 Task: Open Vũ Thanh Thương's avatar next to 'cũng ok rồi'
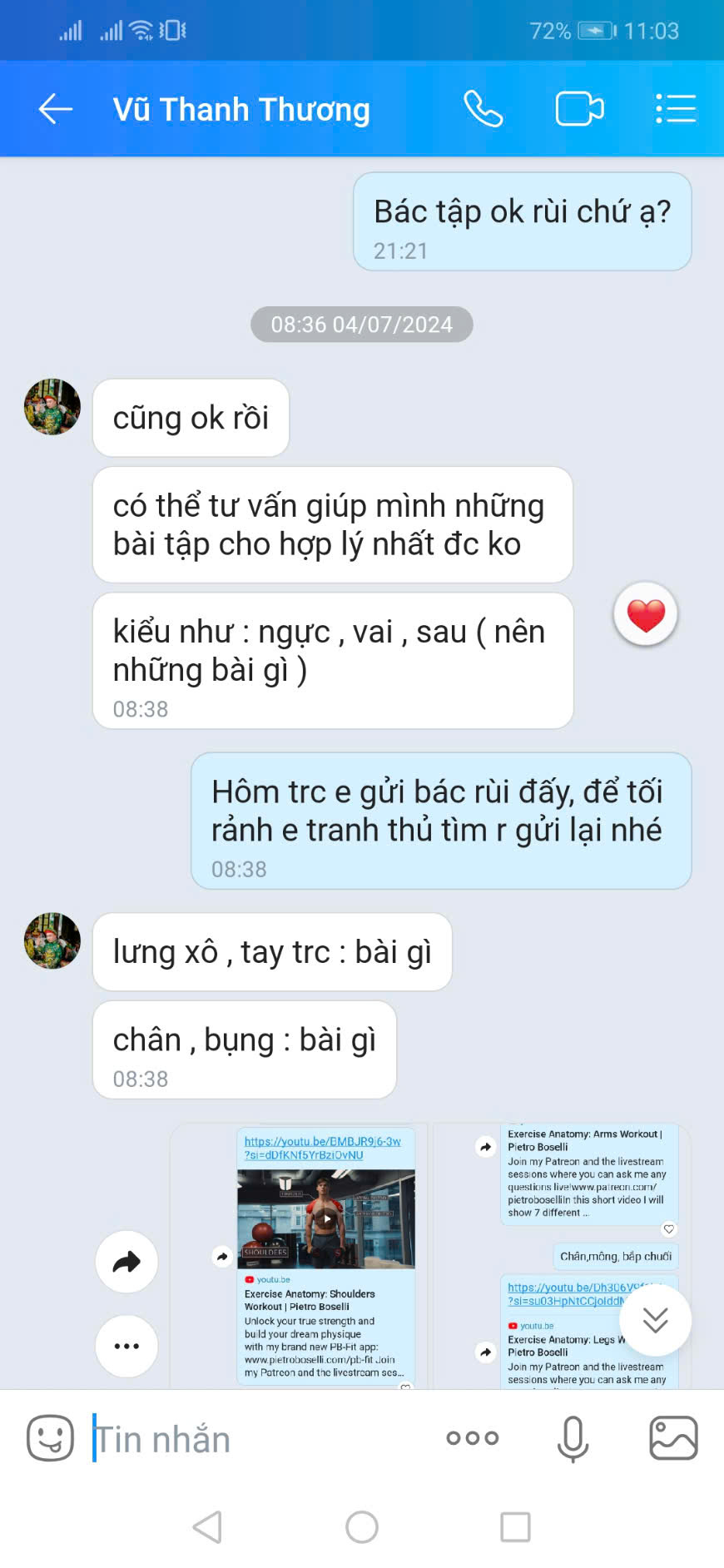(52, 407)
